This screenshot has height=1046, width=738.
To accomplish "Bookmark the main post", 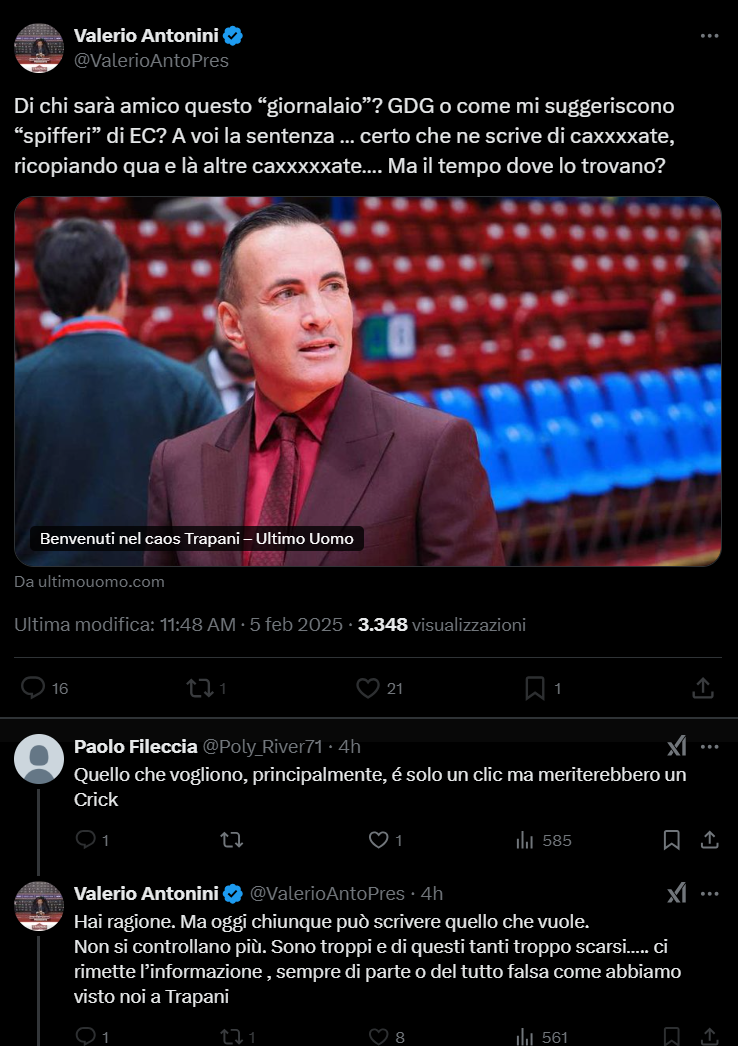I will pos(535,688).
